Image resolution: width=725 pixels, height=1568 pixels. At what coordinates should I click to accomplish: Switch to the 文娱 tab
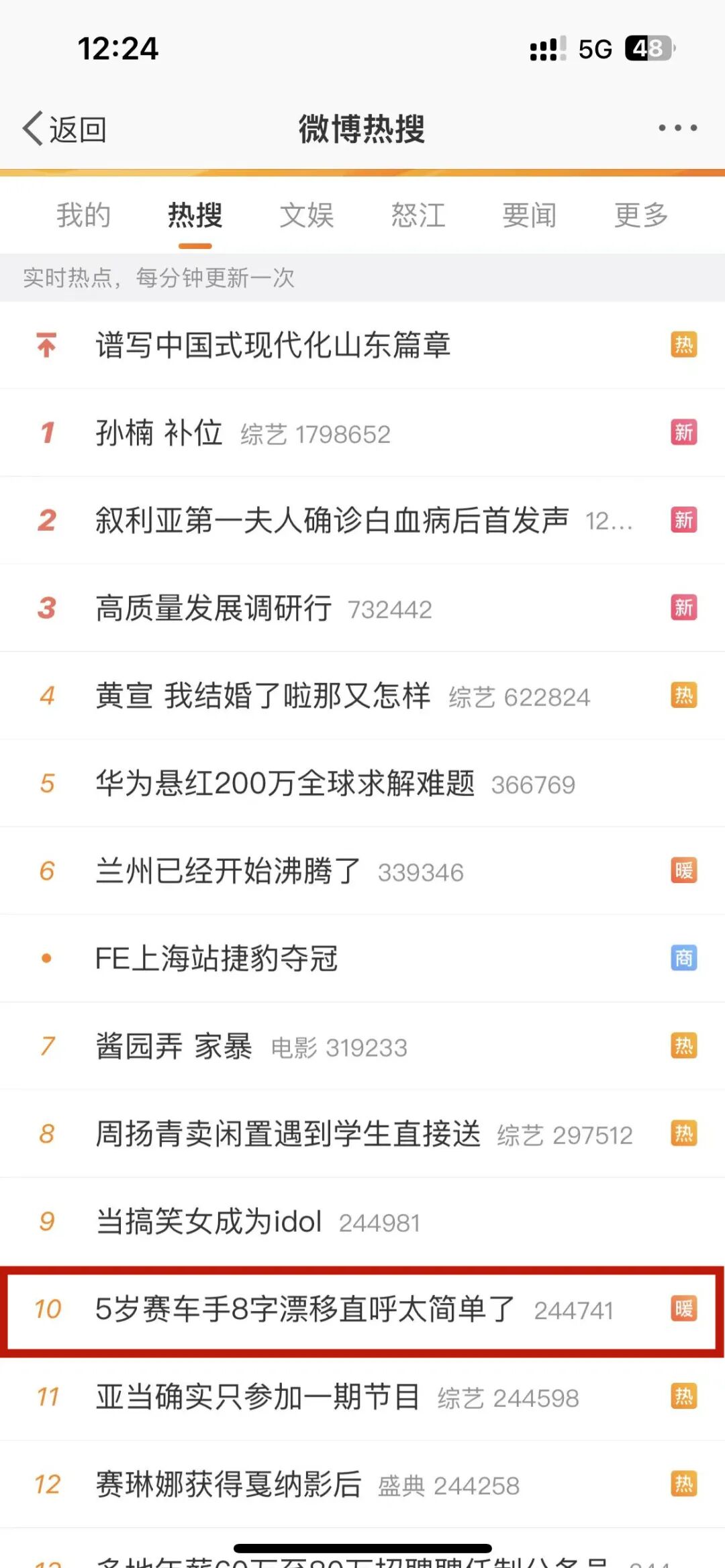click(307, 215)
